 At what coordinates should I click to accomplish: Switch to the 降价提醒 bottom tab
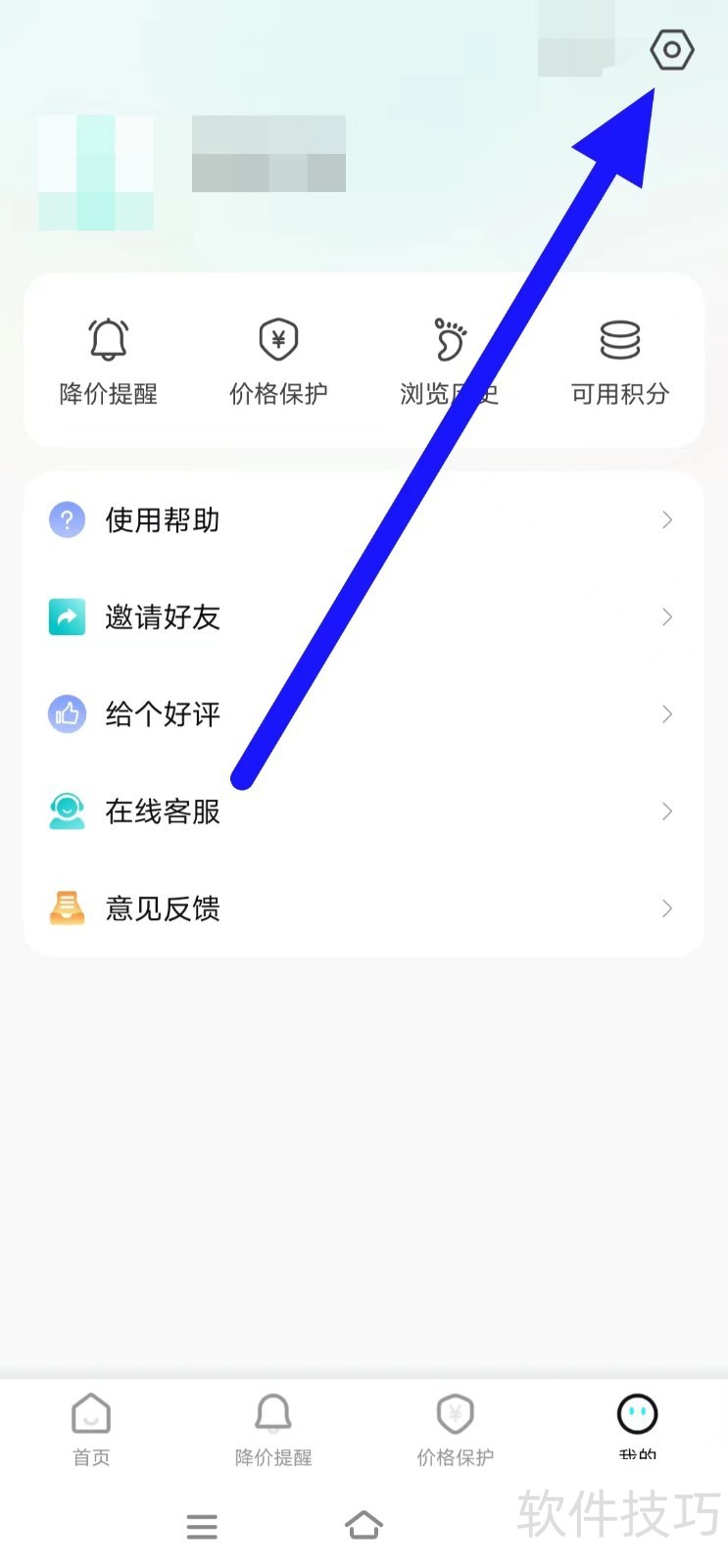coord(273,1429)
